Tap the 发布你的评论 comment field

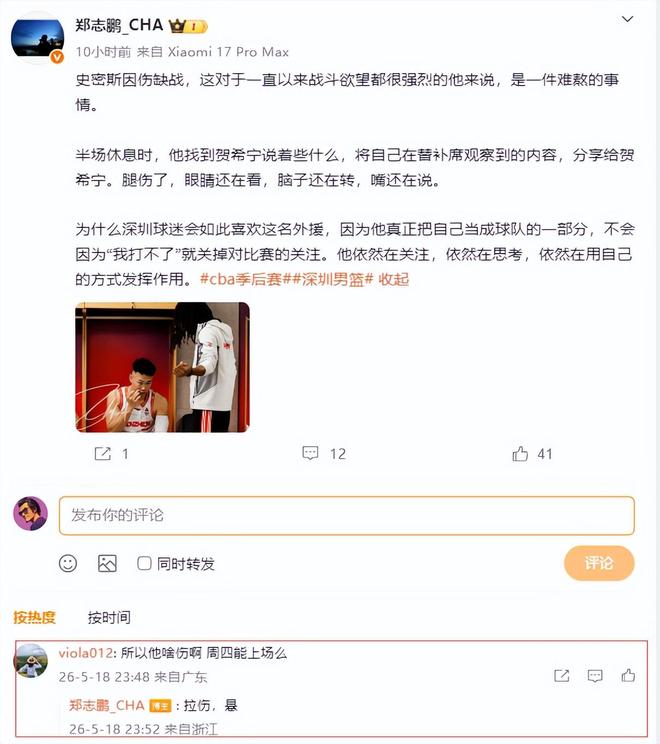[x=347, y=516]
